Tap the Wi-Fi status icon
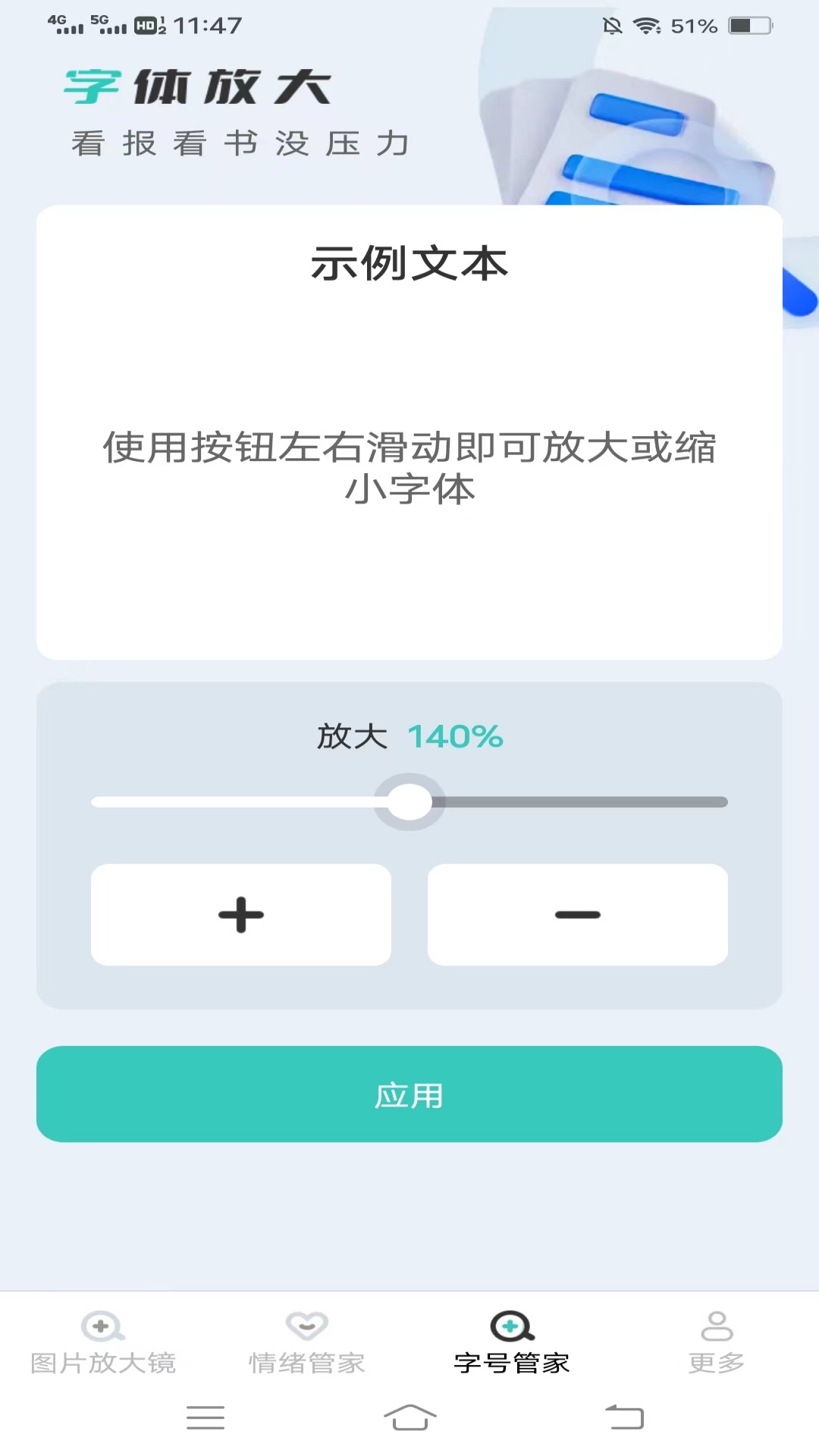Viewport: 819px width, 1456px height. pos(648,25)
